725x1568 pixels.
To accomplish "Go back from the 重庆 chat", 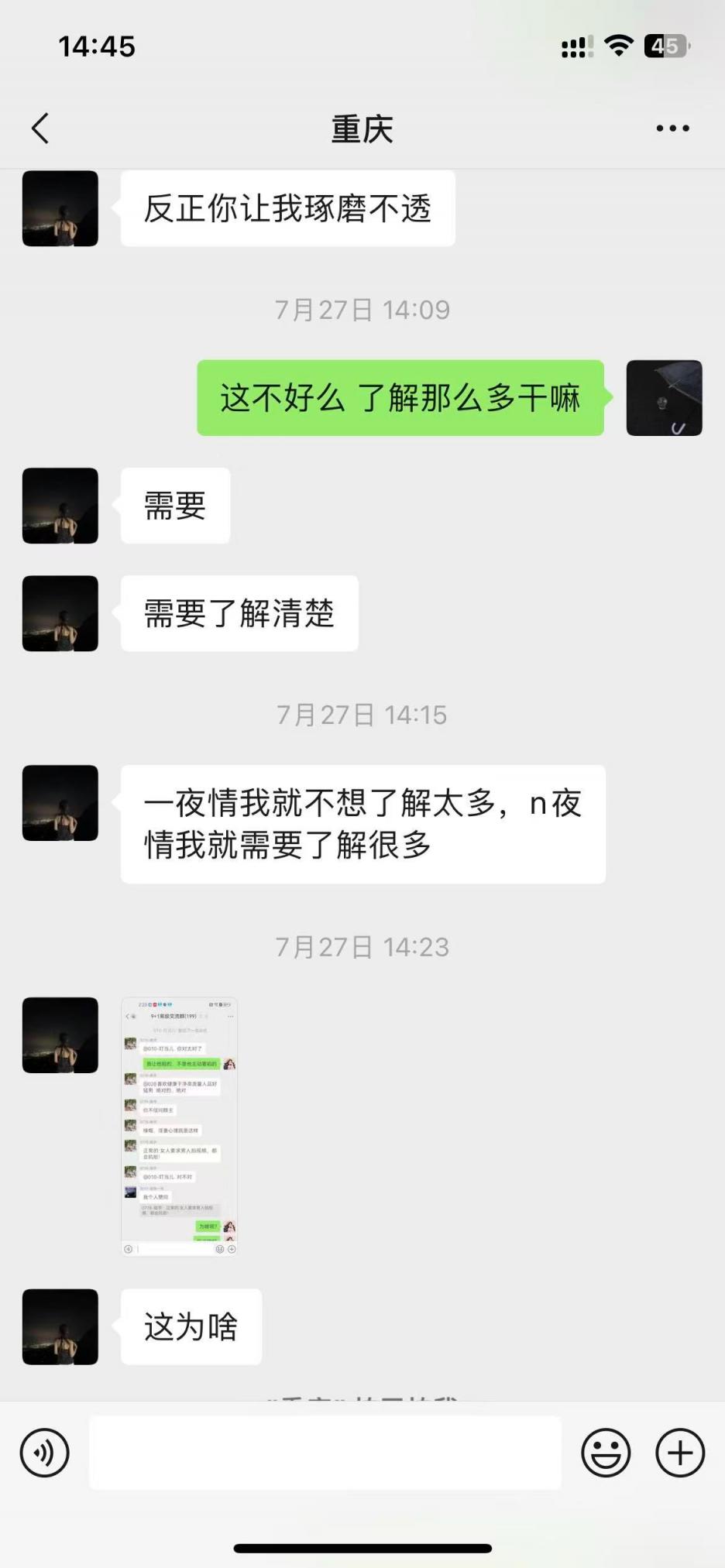I will (40, 129).
